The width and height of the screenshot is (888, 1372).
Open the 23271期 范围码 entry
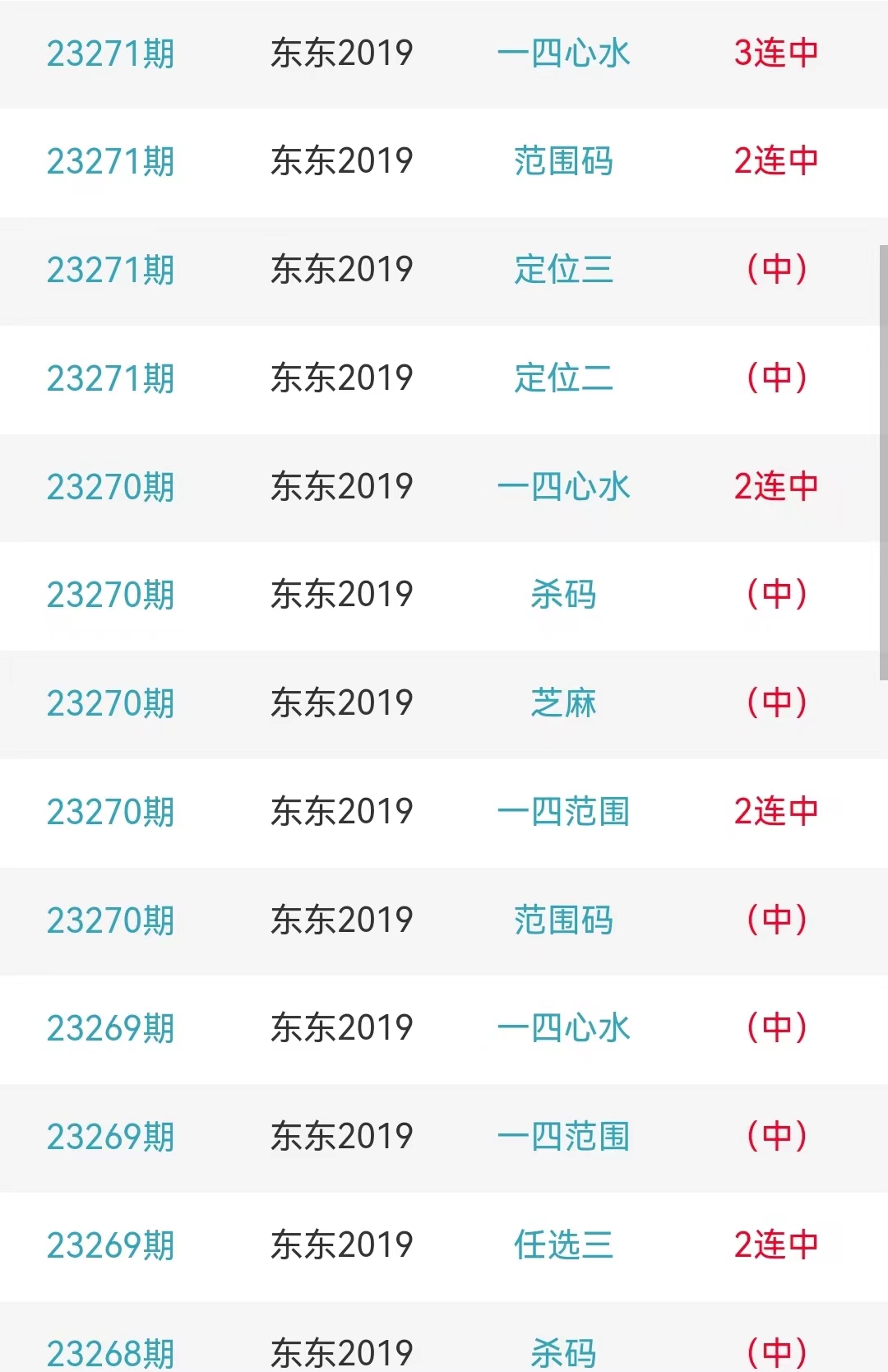pos(563,161)
